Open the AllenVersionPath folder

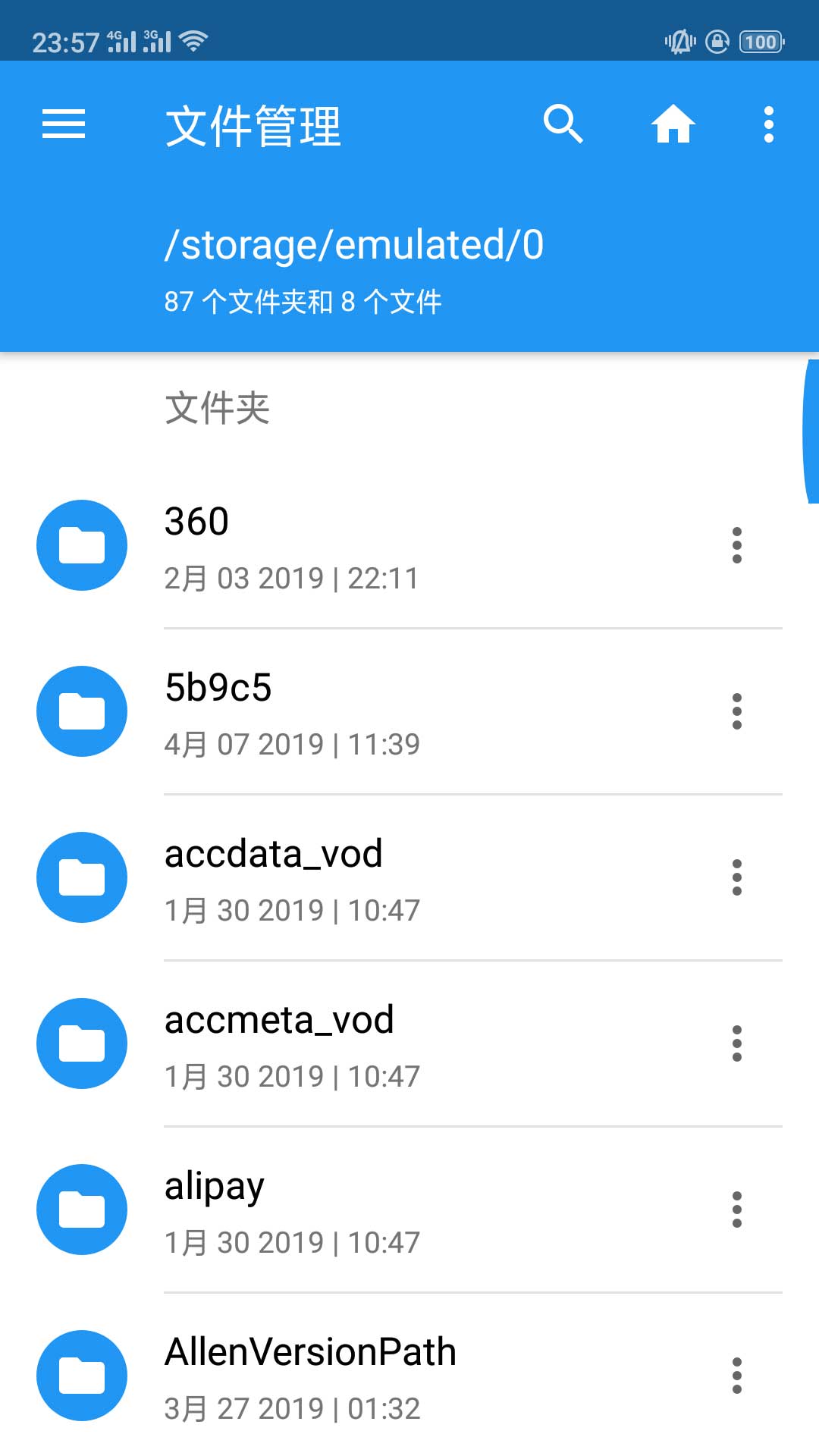pos(379,1376)
